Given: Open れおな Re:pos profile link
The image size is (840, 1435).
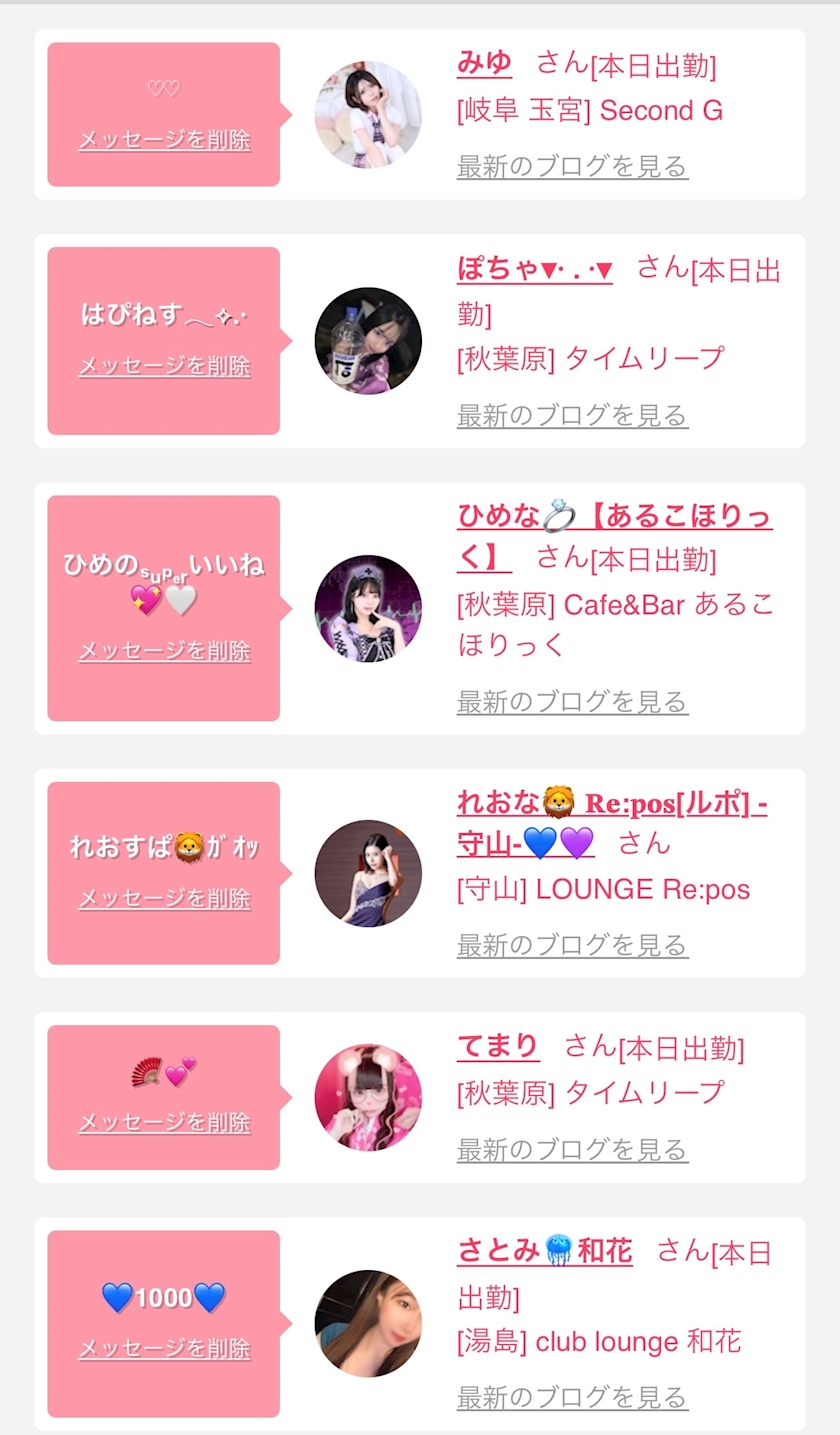Looking at the screenshot, I should click(x=612, y=822).
